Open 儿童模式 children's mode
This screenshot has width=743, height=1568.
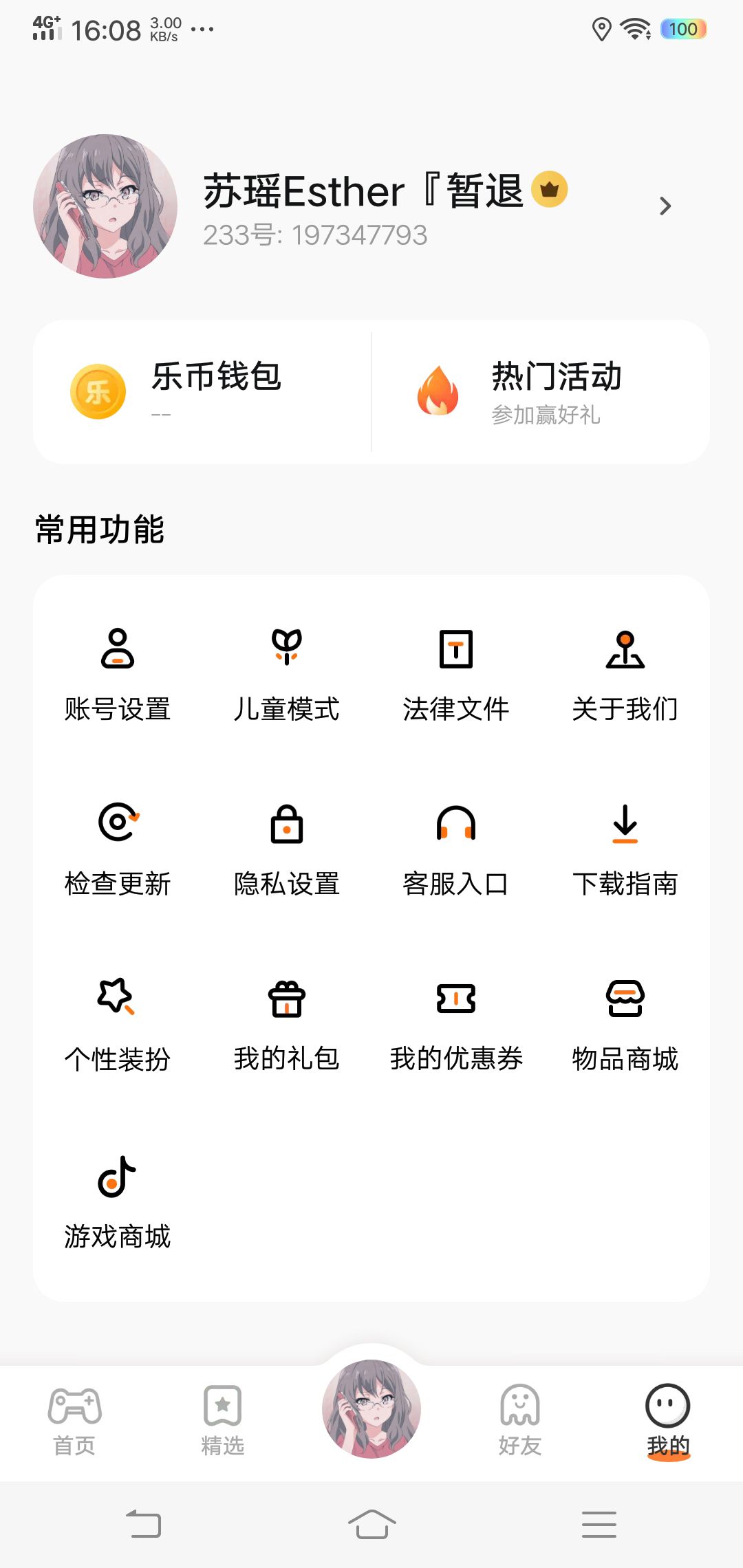[x=287, y=674]
